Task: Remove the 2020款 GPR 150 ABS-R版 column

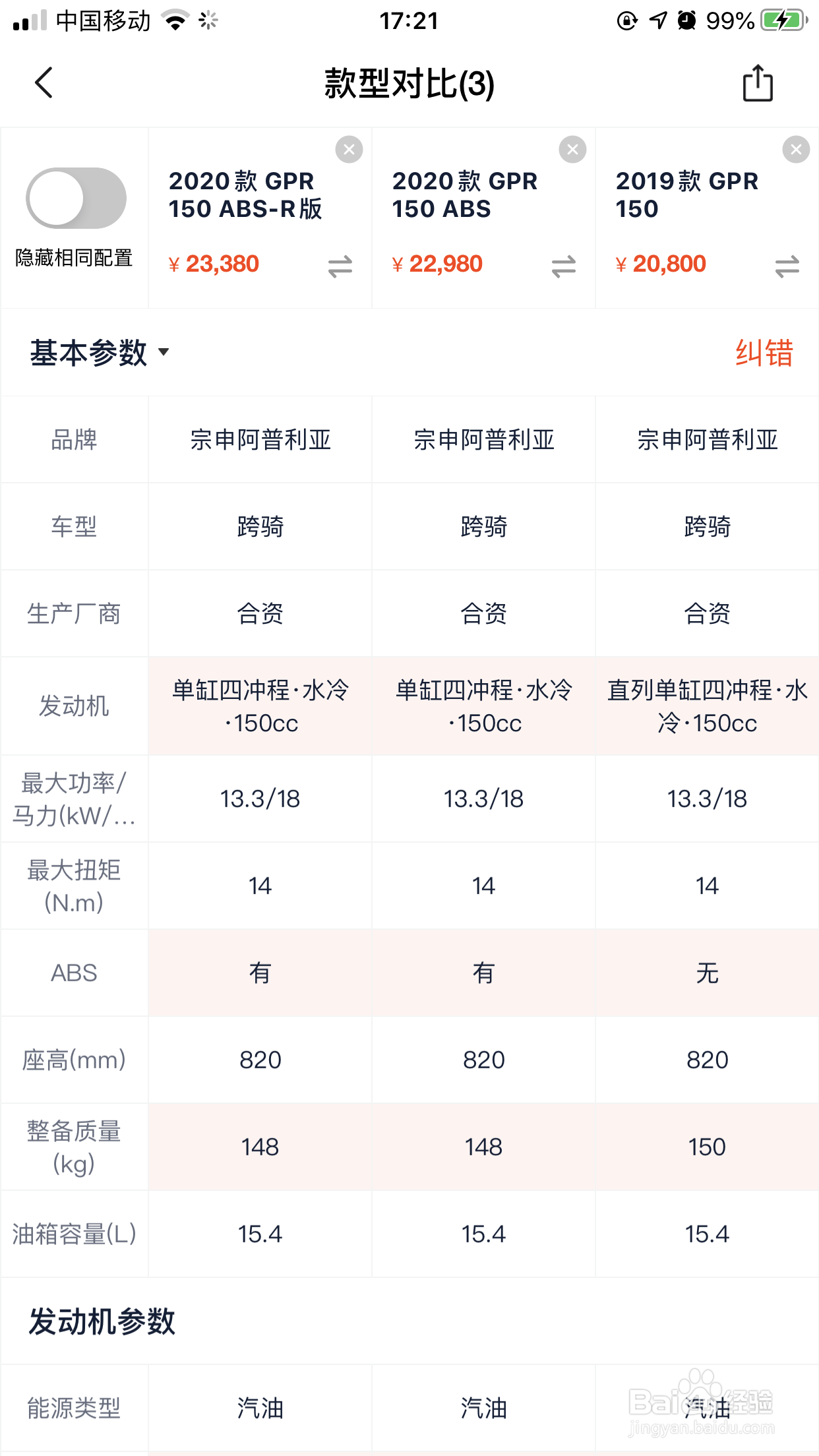Action: pos(348,148)
